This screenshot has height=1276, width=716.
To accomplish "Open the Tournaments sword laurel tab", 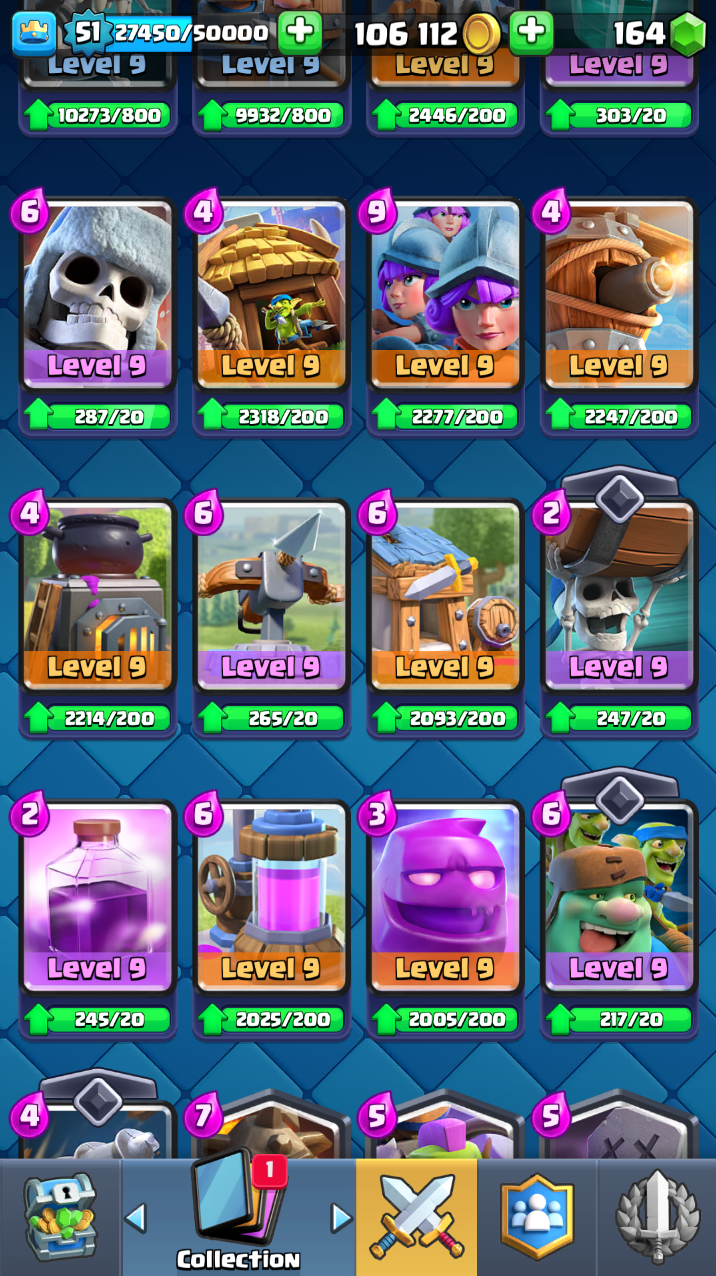I will click(656, 1217).
